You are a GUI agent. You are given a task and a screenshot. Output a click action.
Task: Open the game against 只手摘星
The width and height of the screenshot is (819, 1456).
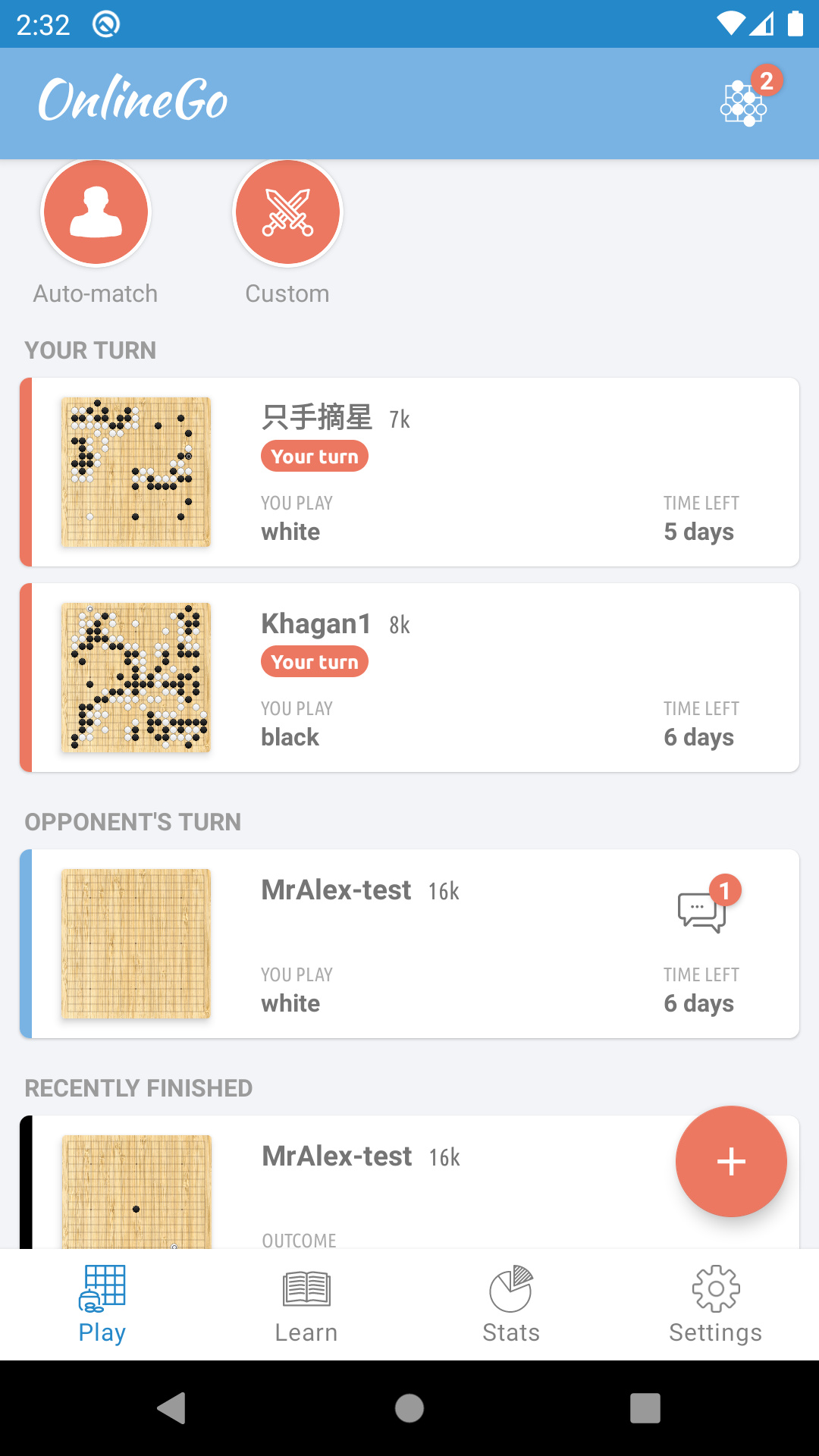point(409,472)
